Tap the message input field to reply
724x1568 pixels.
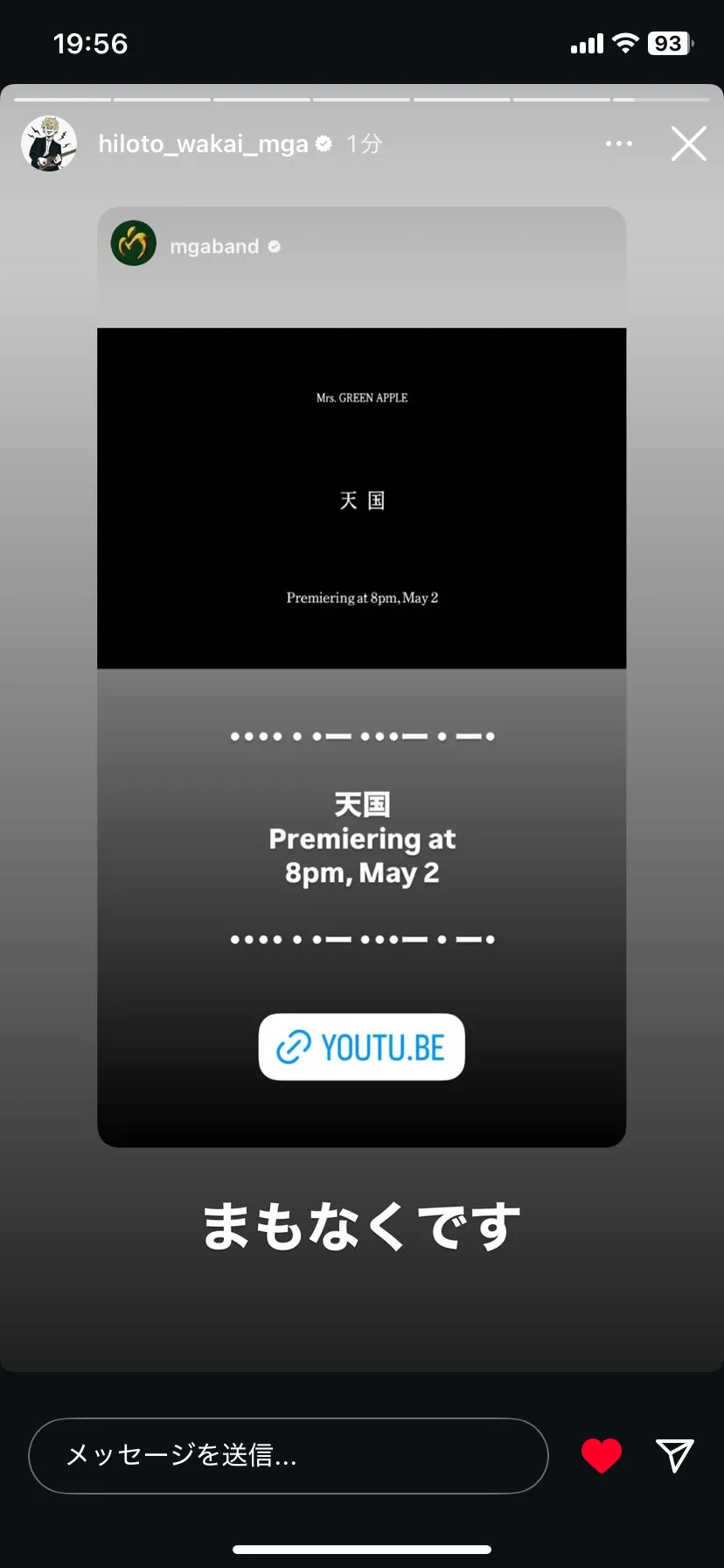289,1455
